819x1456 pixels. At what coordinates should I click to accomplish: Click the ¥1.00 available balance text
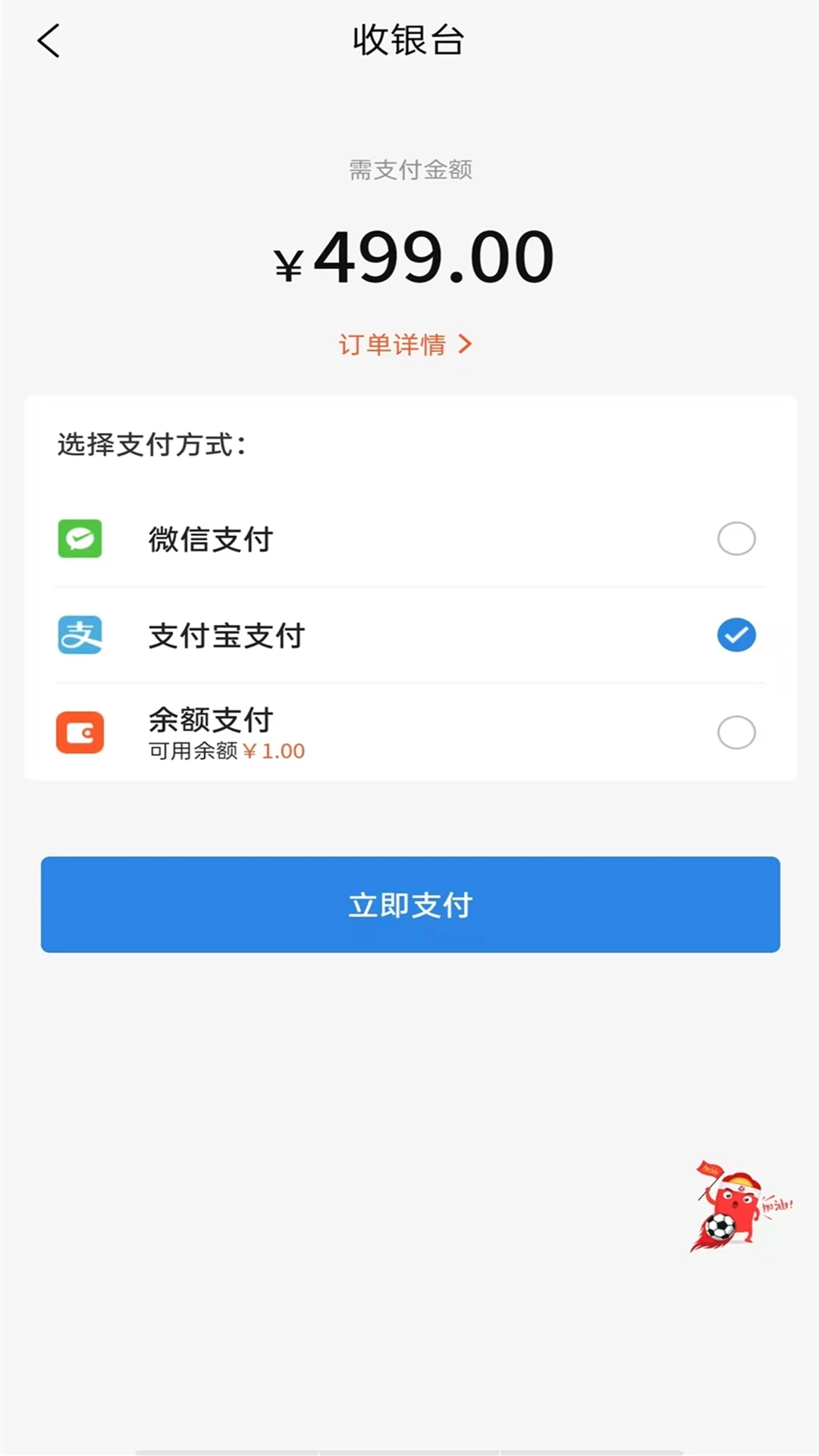(x=225, y=750)
